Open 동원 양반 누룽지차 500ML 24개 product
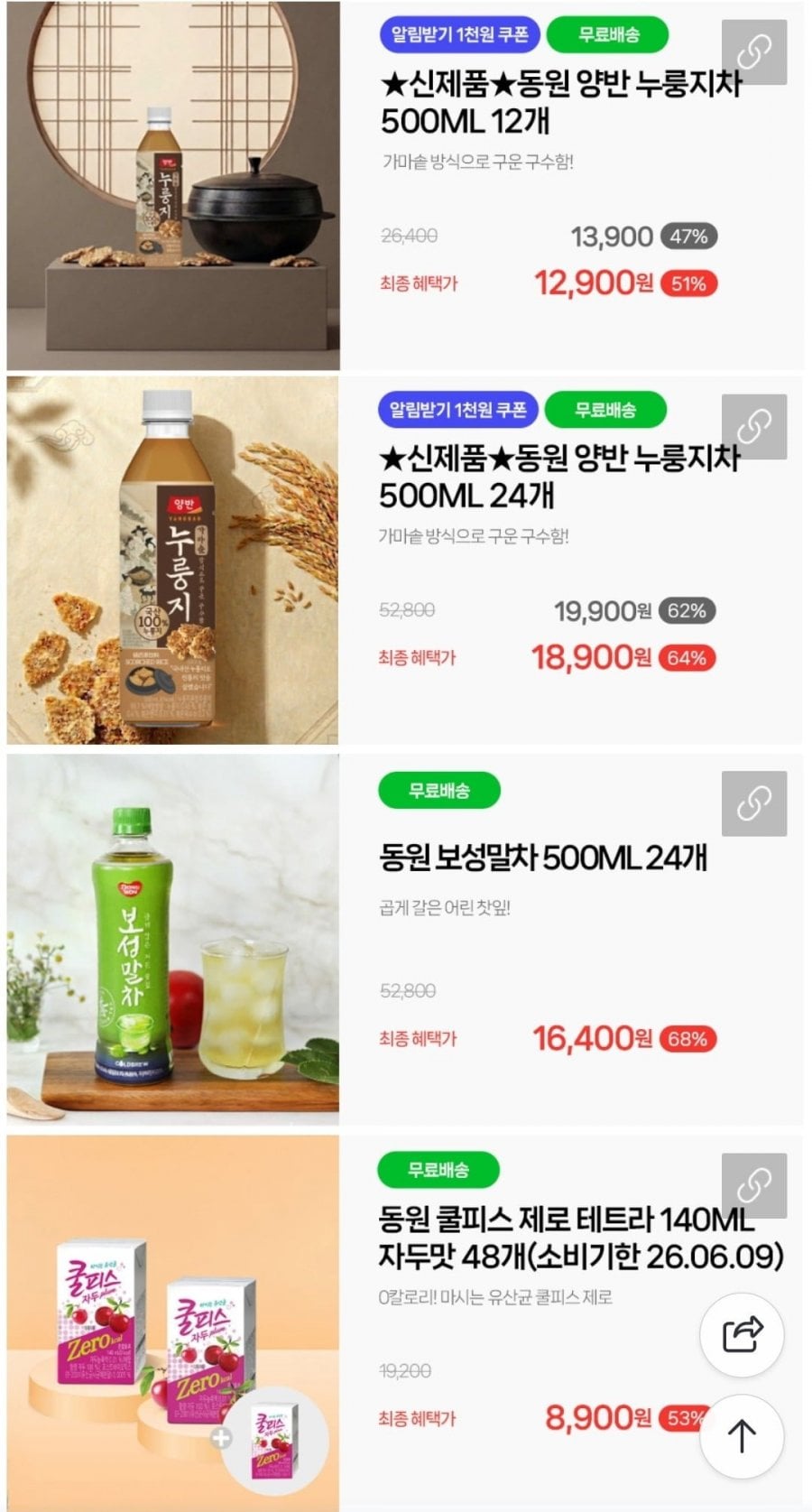 click(x=559, y=477)
